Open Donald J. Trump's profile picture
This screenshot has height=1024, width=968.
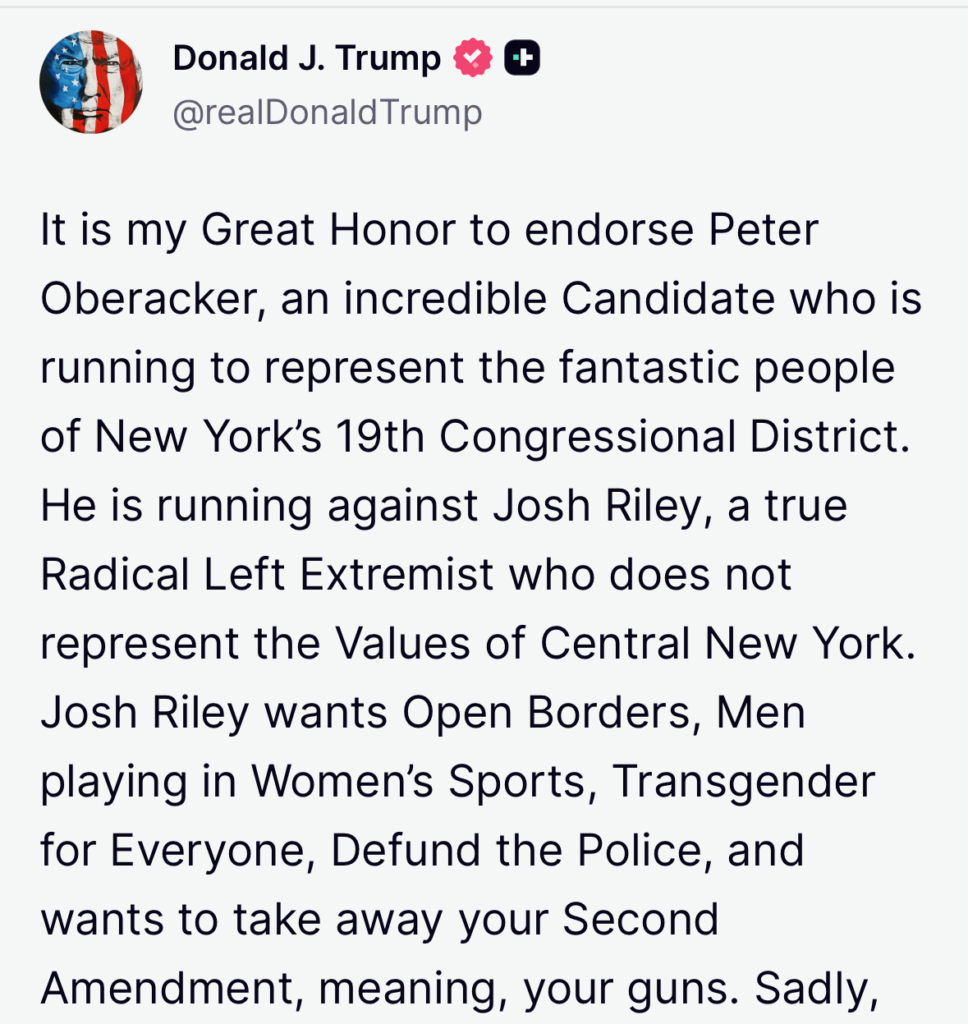pos(91,82)
